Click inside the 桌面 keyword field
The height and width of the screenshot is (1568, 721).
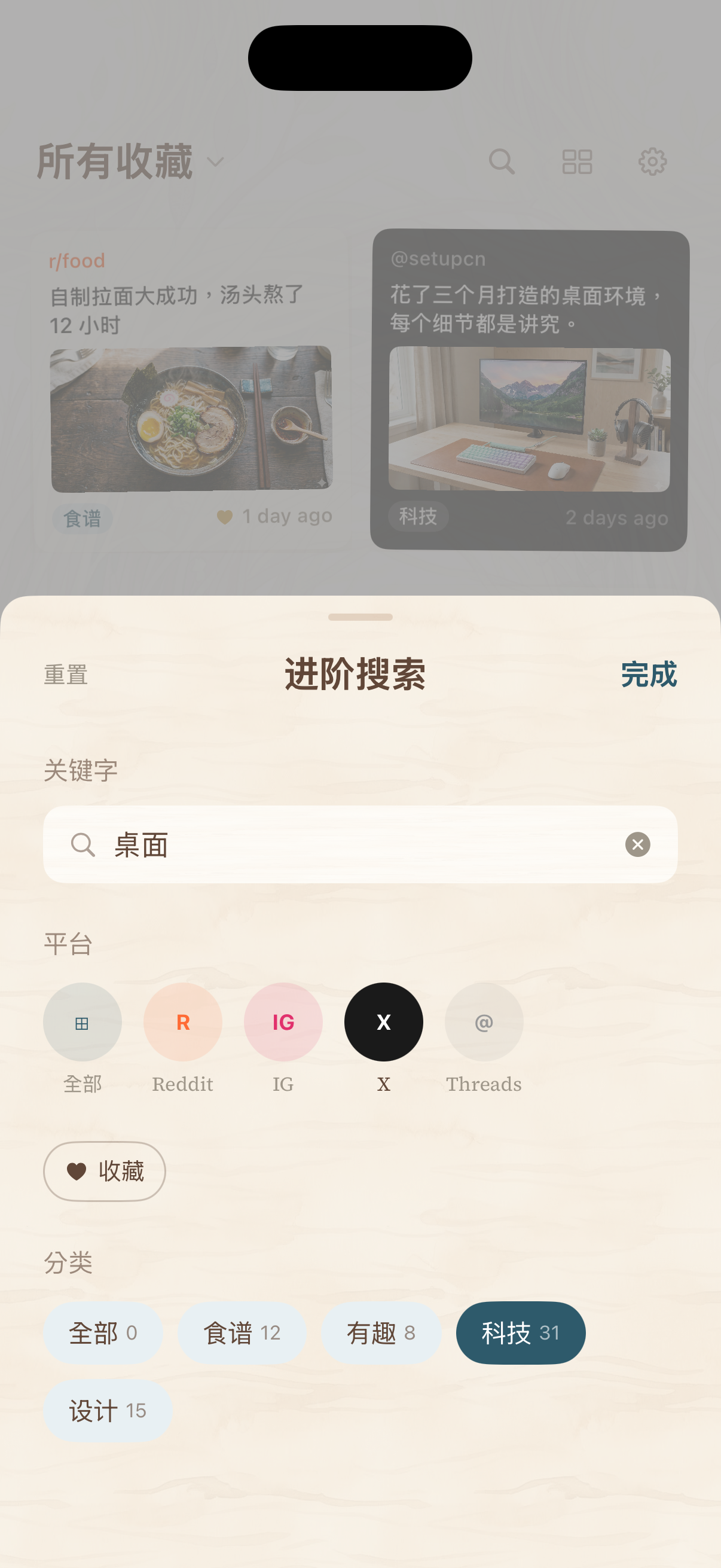pos(304,844)
